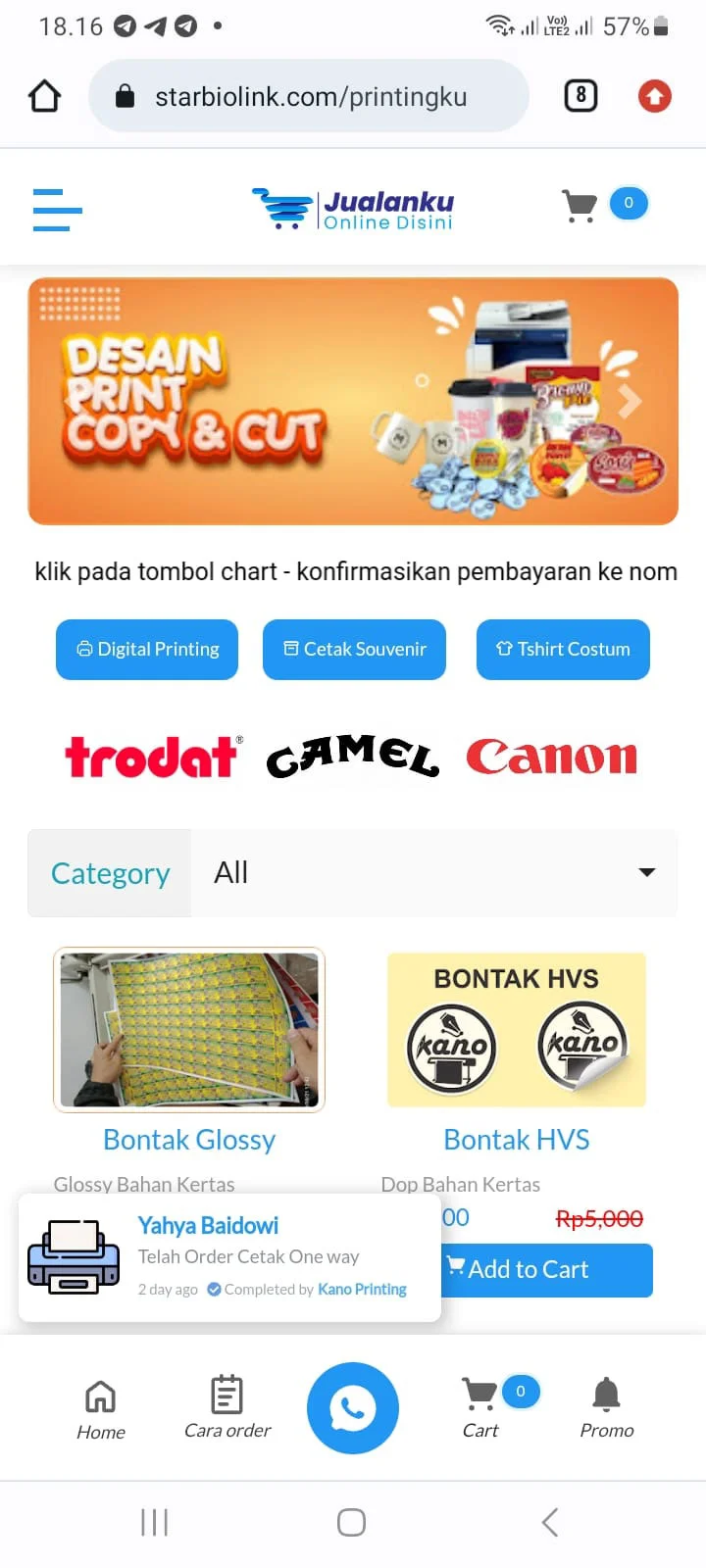Select the Digital Printing button
706x1568 pixels.
click(147, 650)
